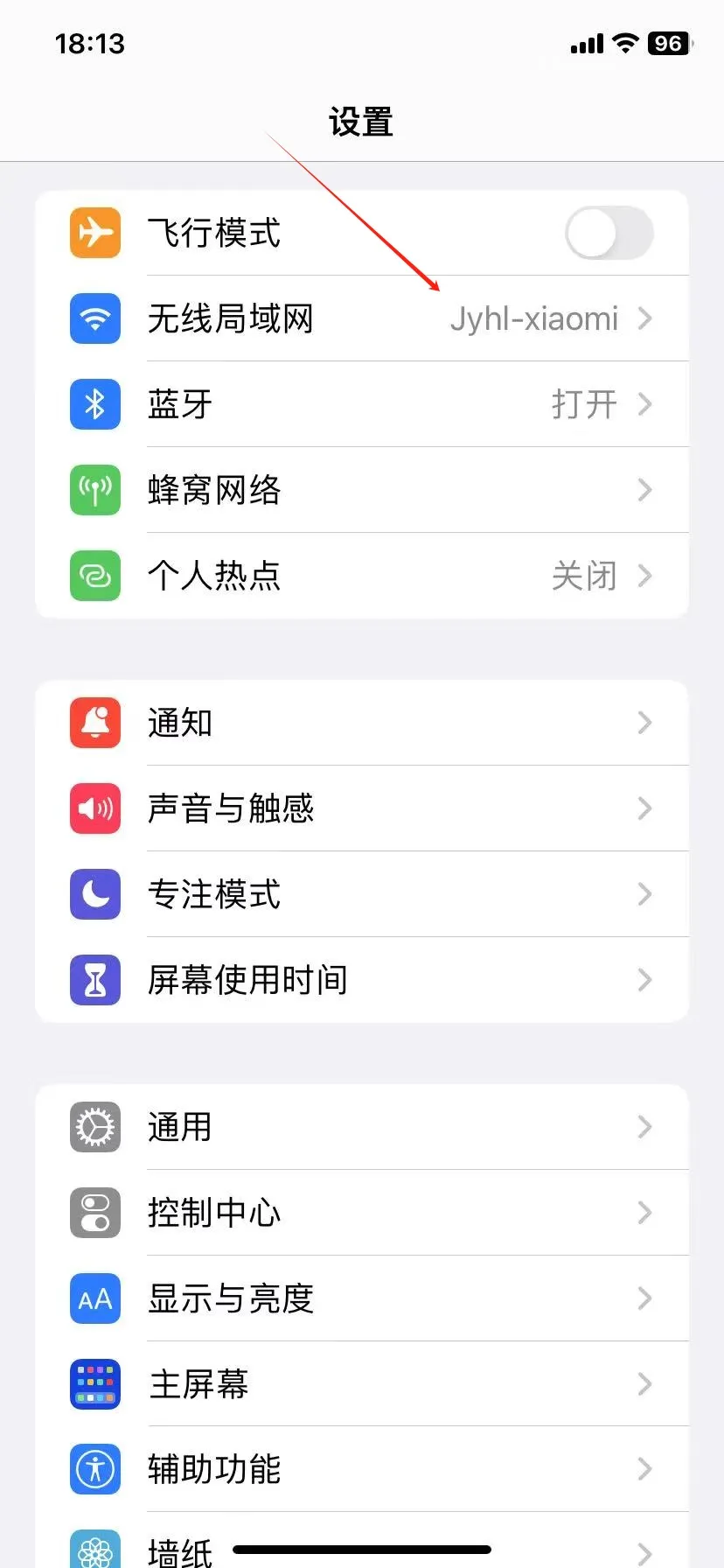Image resolution: width=724 pixels, height=1568 pixels.
Task: Tap the screen time (屏幕使用时间) hourglass icon
Action: point(94,980)
